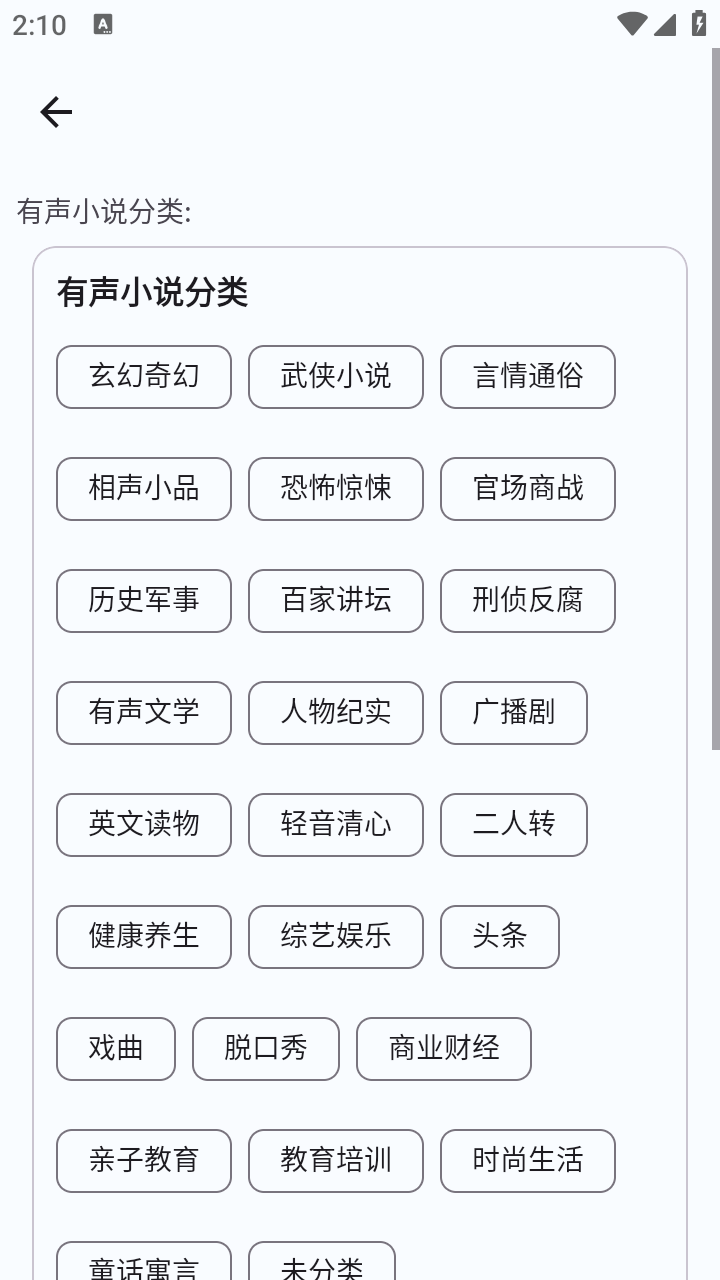Select the 玄幻奇幻 category

[143, 377]
